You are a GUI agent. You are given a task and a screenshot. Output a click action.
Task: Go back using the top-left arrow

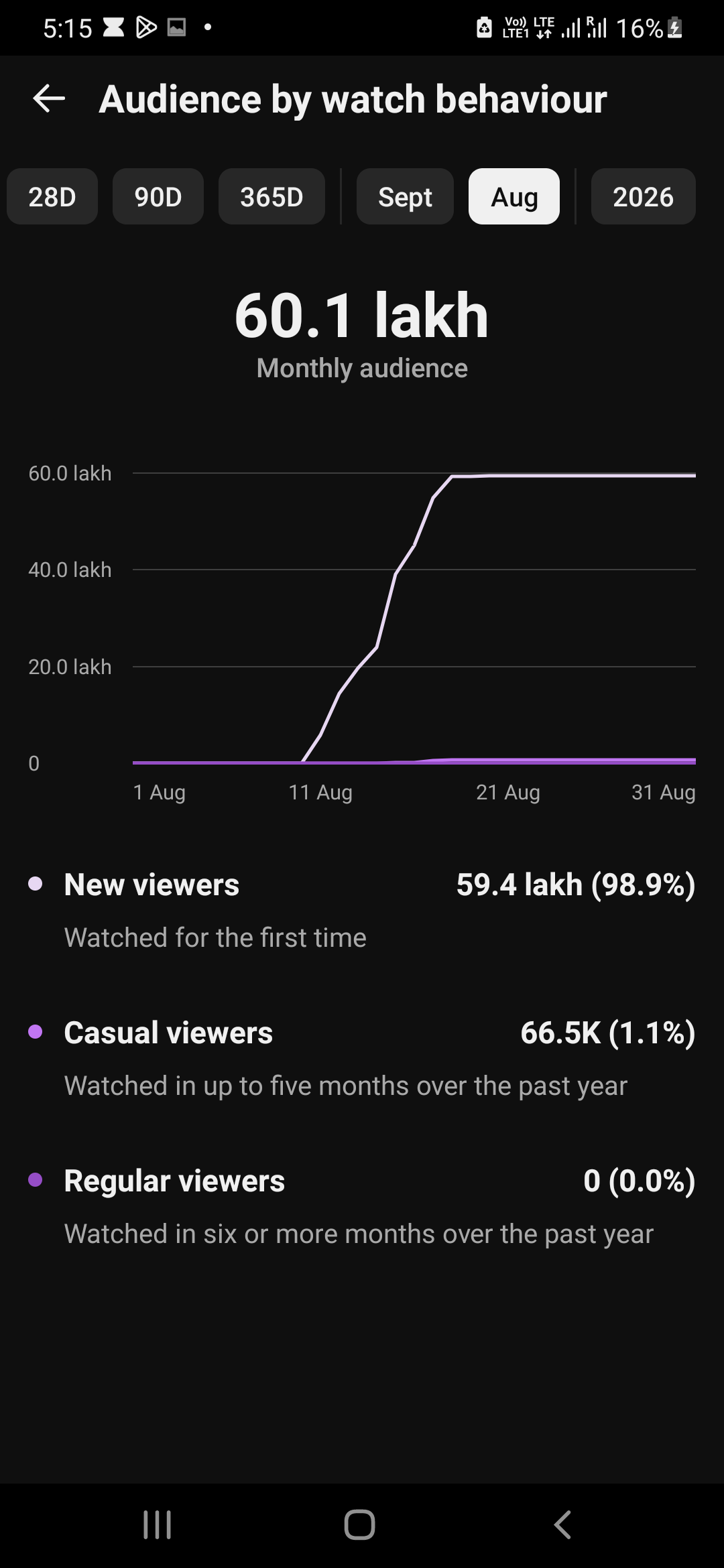pyautogui.click(x=49, y=99)
